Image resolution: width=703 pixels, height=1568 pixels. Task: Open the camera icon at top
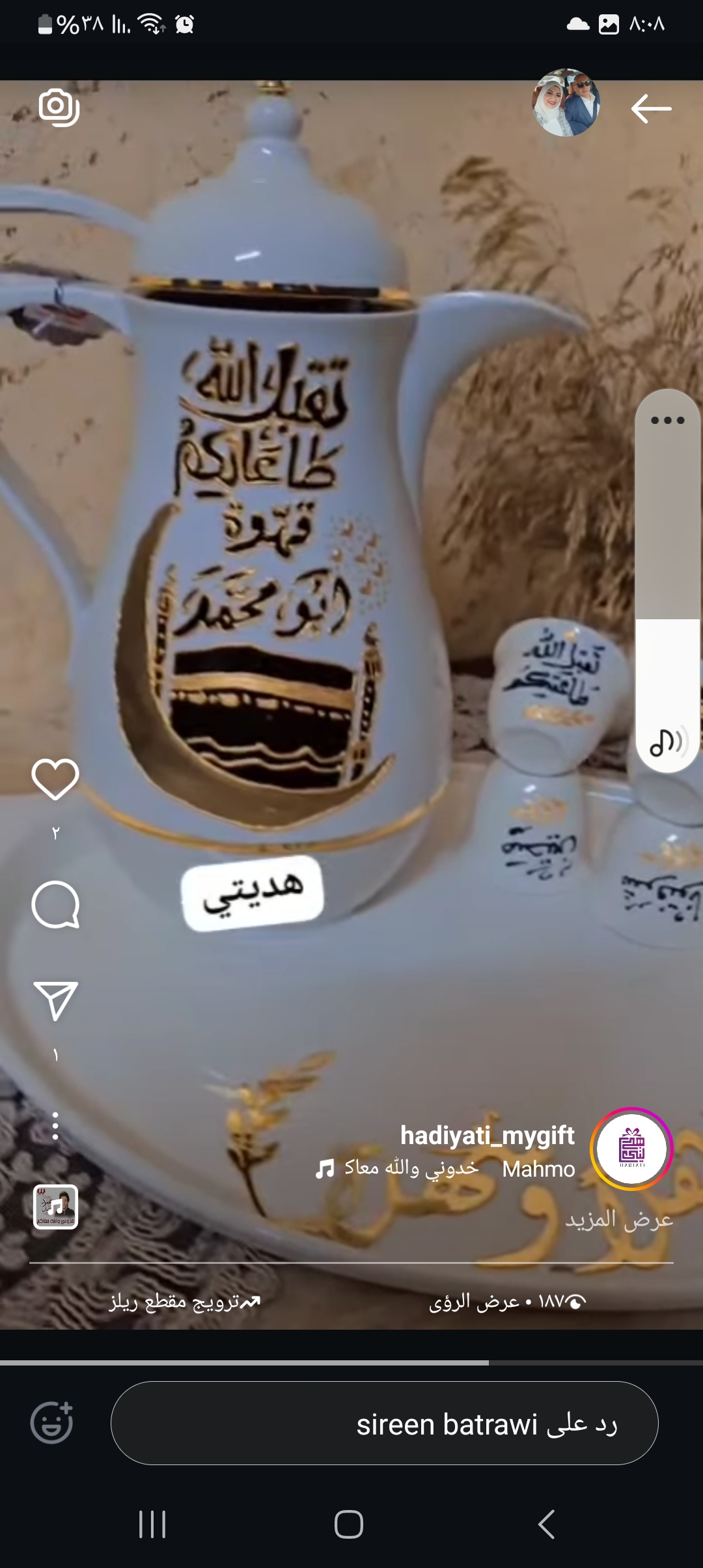pyautogui.click(x=59, y=107)
